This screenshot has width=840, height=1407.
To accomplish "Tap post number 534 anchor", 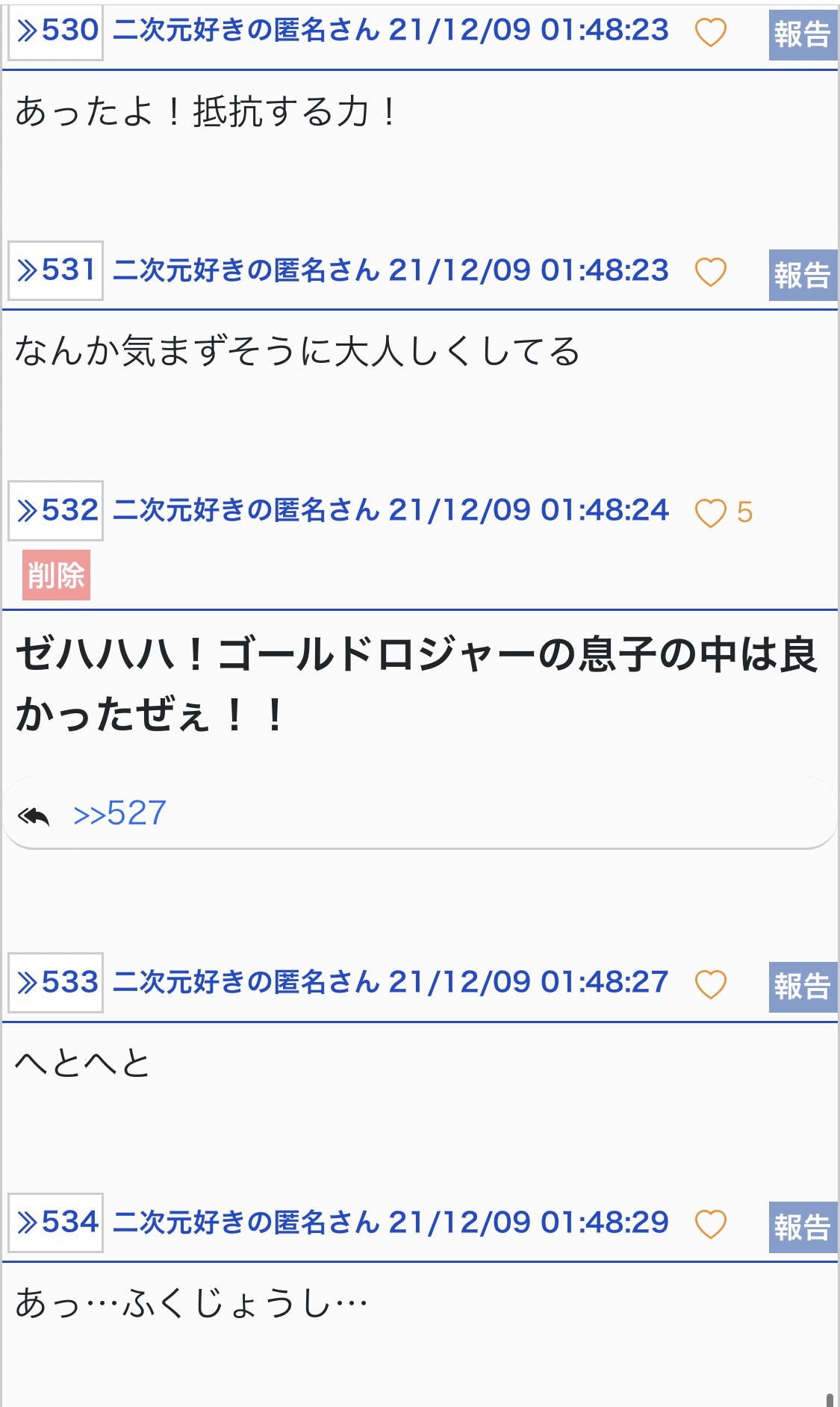I will (56, 1223).
